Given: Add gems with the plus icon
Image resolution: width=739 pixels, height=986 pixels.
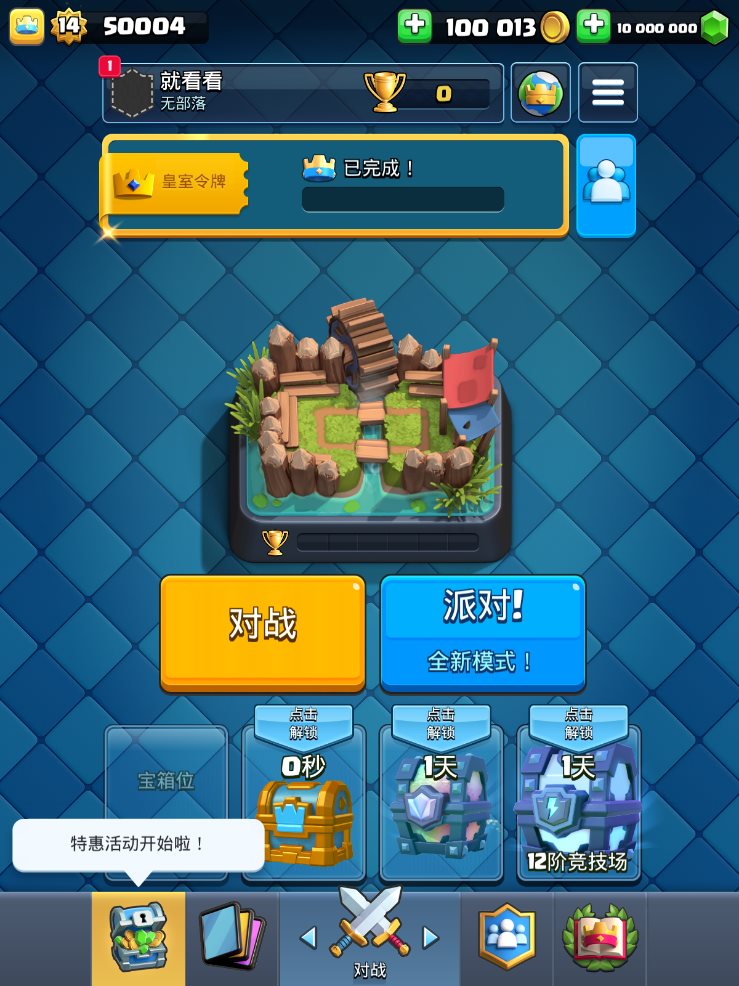Looking at the screenshot, I should pyautogui.click(x=593, y=26).
